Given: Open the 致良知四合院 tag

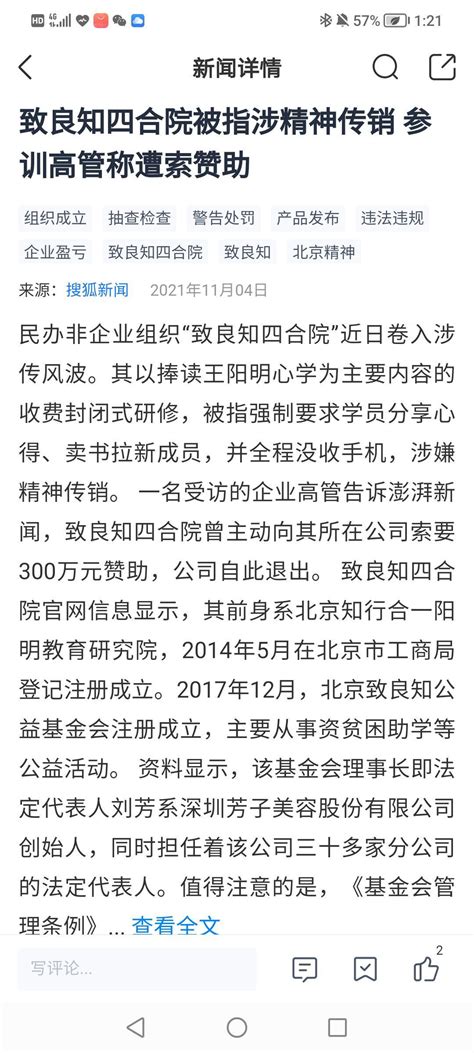Looking at the screenshot, I should (x=155, y=253).
